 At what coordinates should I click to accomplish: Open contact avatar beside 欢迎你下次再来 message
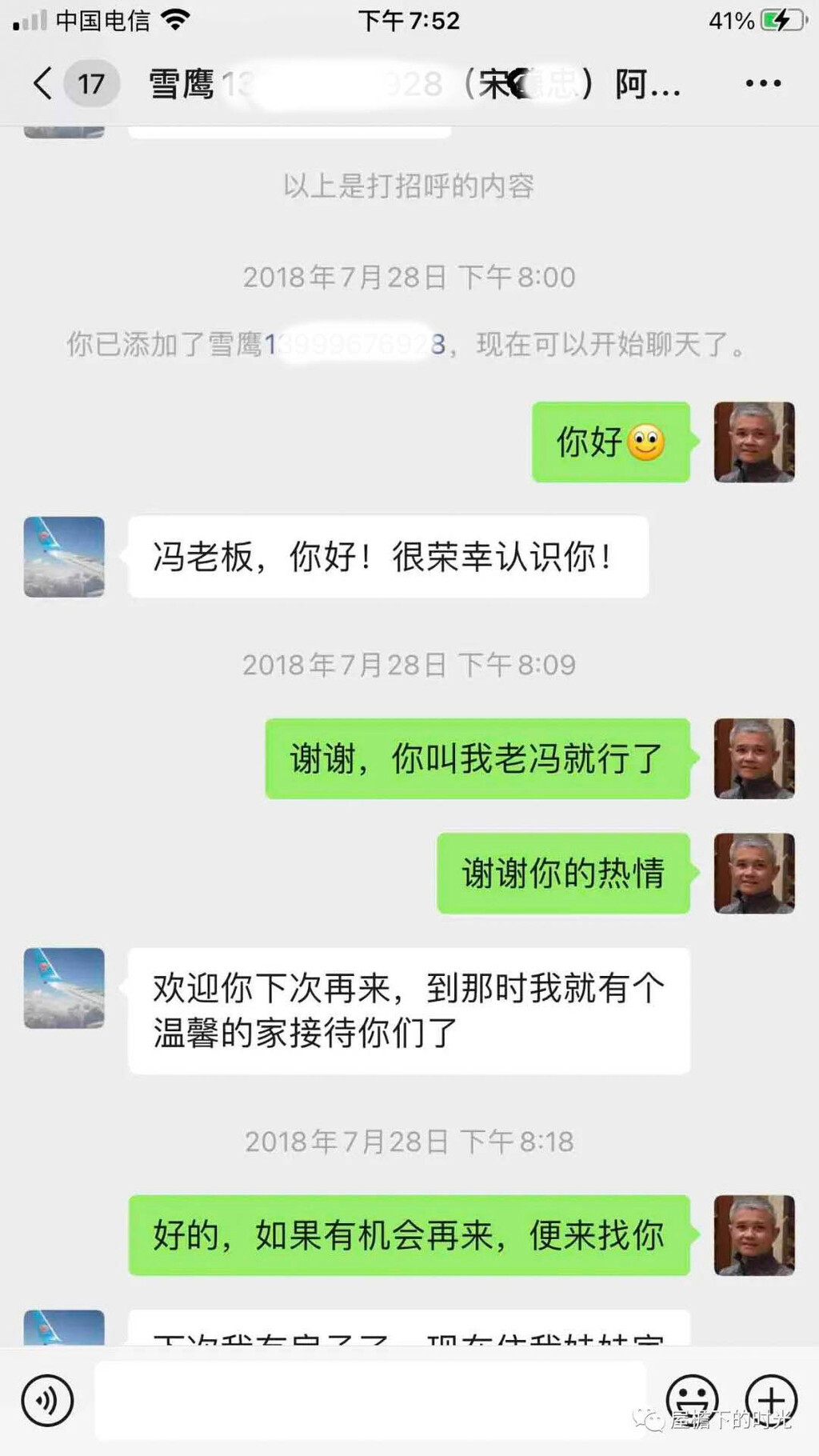[x=64, y=988]
